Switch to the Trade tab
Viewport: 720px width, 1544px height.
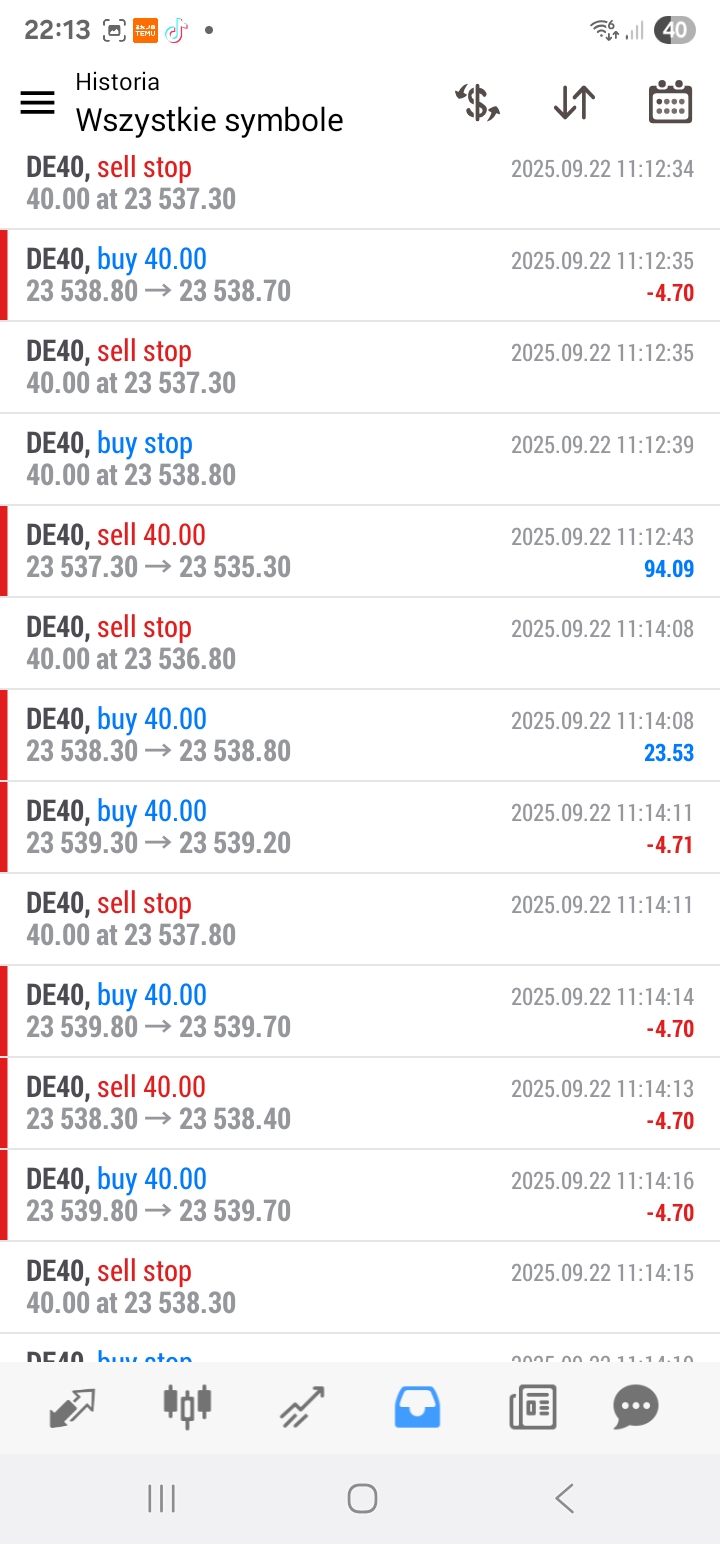303,1407
